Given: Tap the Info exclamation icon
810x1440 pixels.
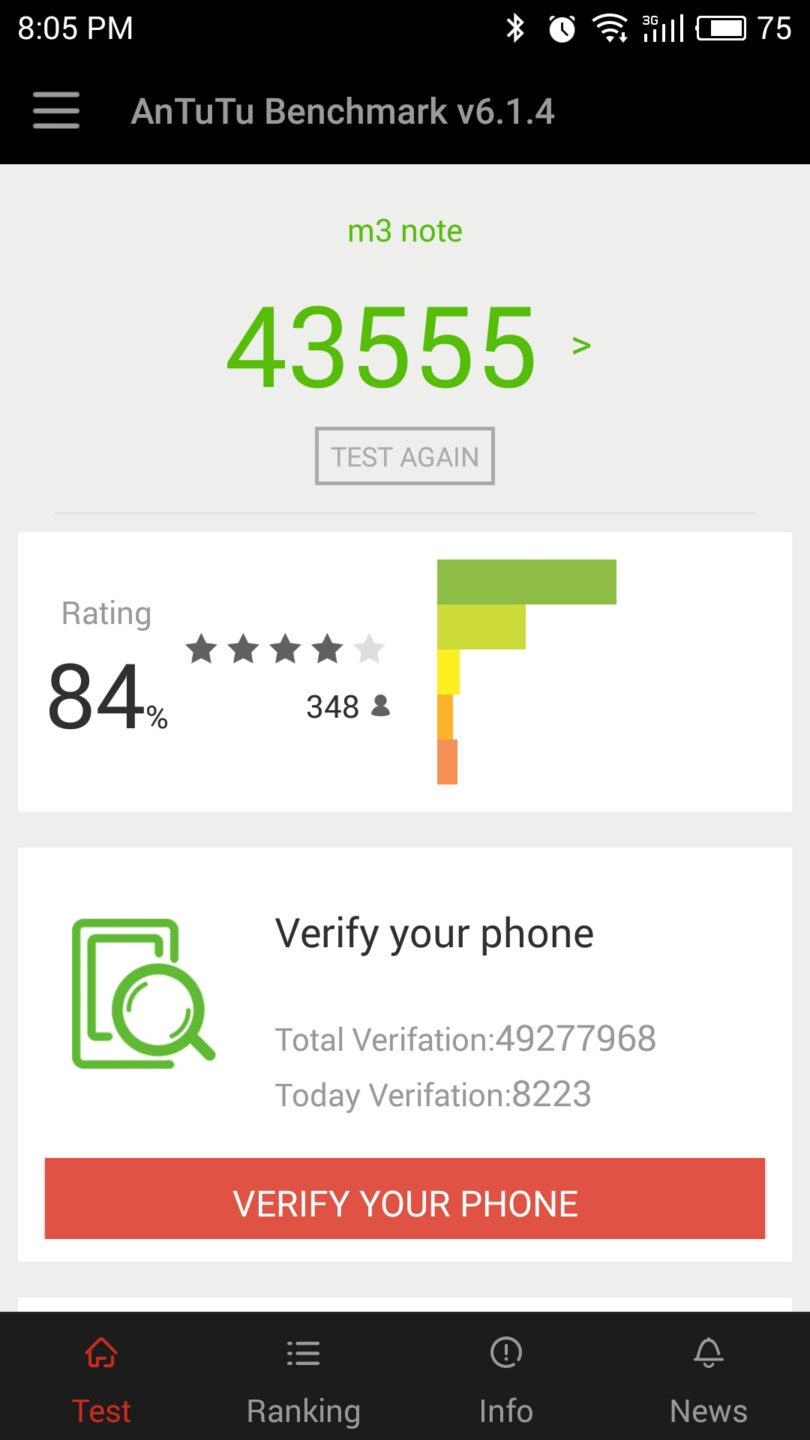Looking at the screenshot, I should (x=506, y=1352).
